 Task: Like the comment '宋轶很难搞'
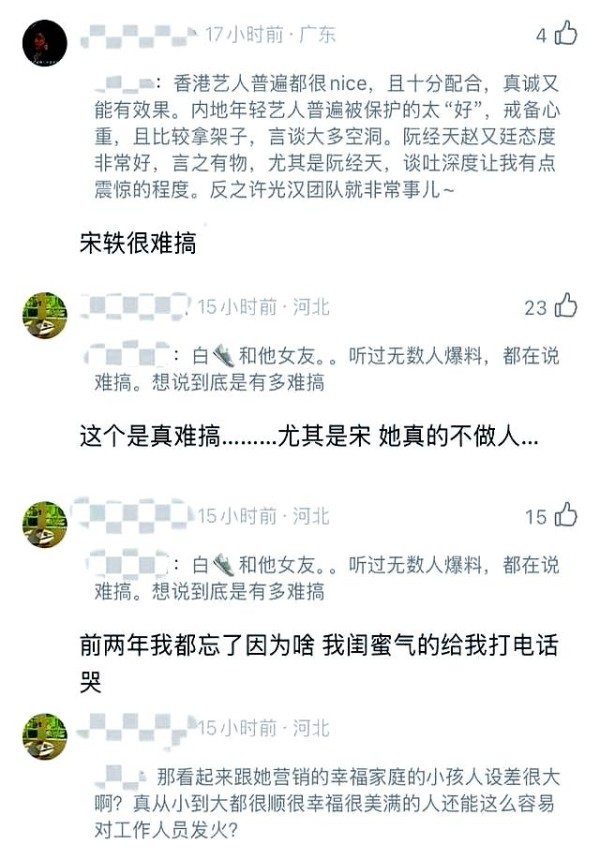pos(566,35)
